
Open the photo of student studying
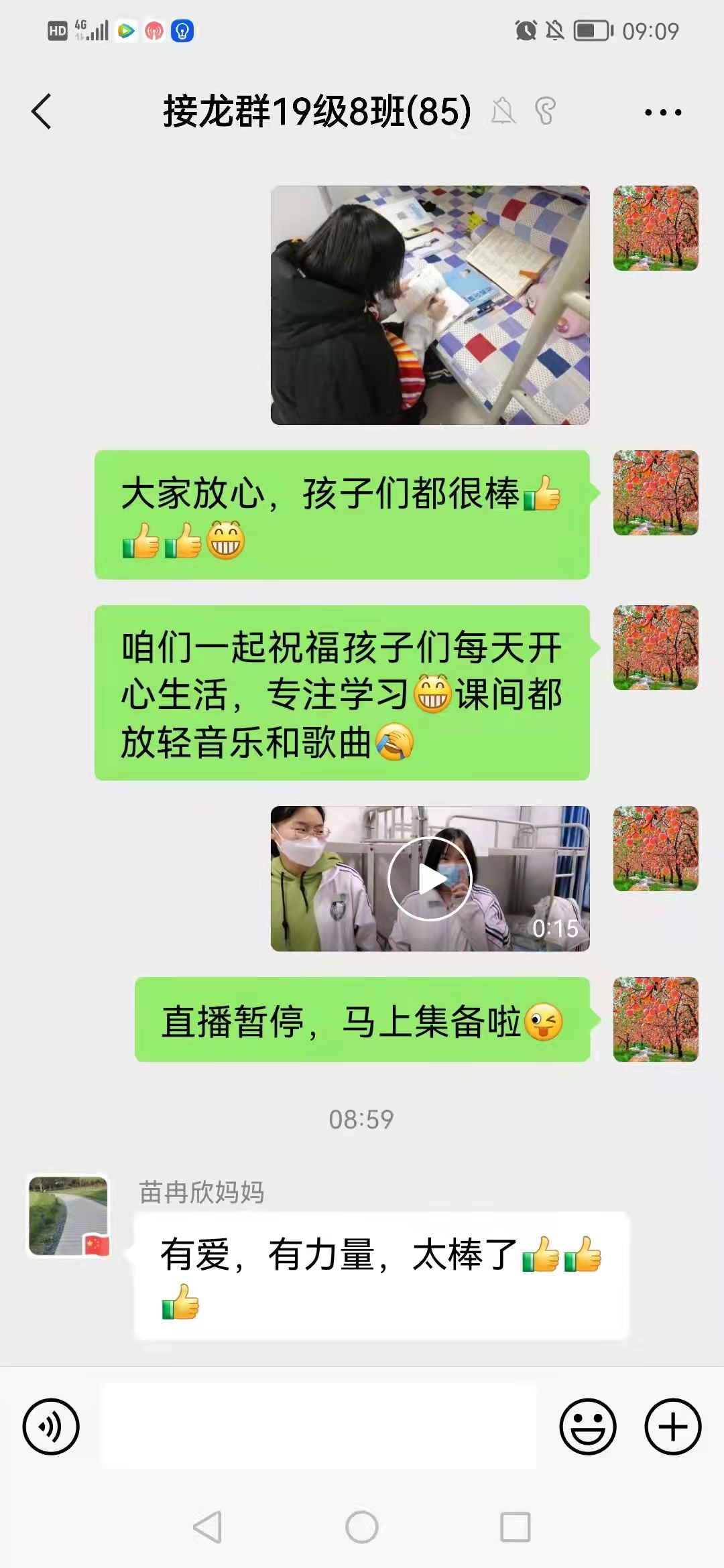(x=430, y=305)
